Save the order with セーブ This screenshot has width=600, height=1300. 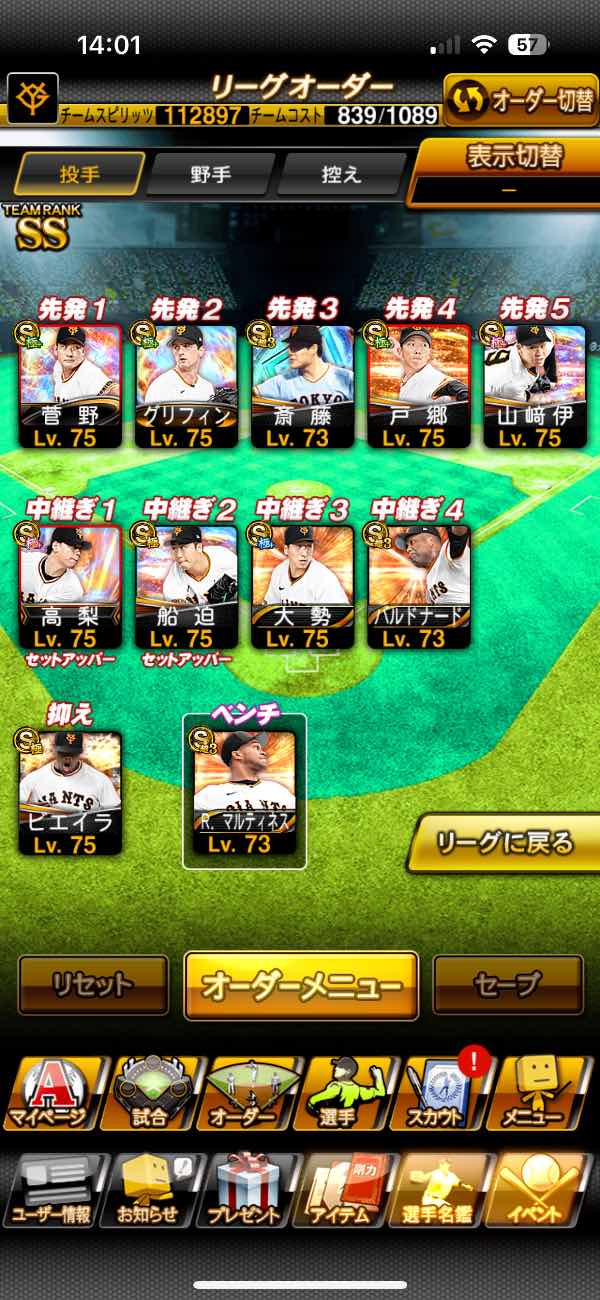(508, 985)
